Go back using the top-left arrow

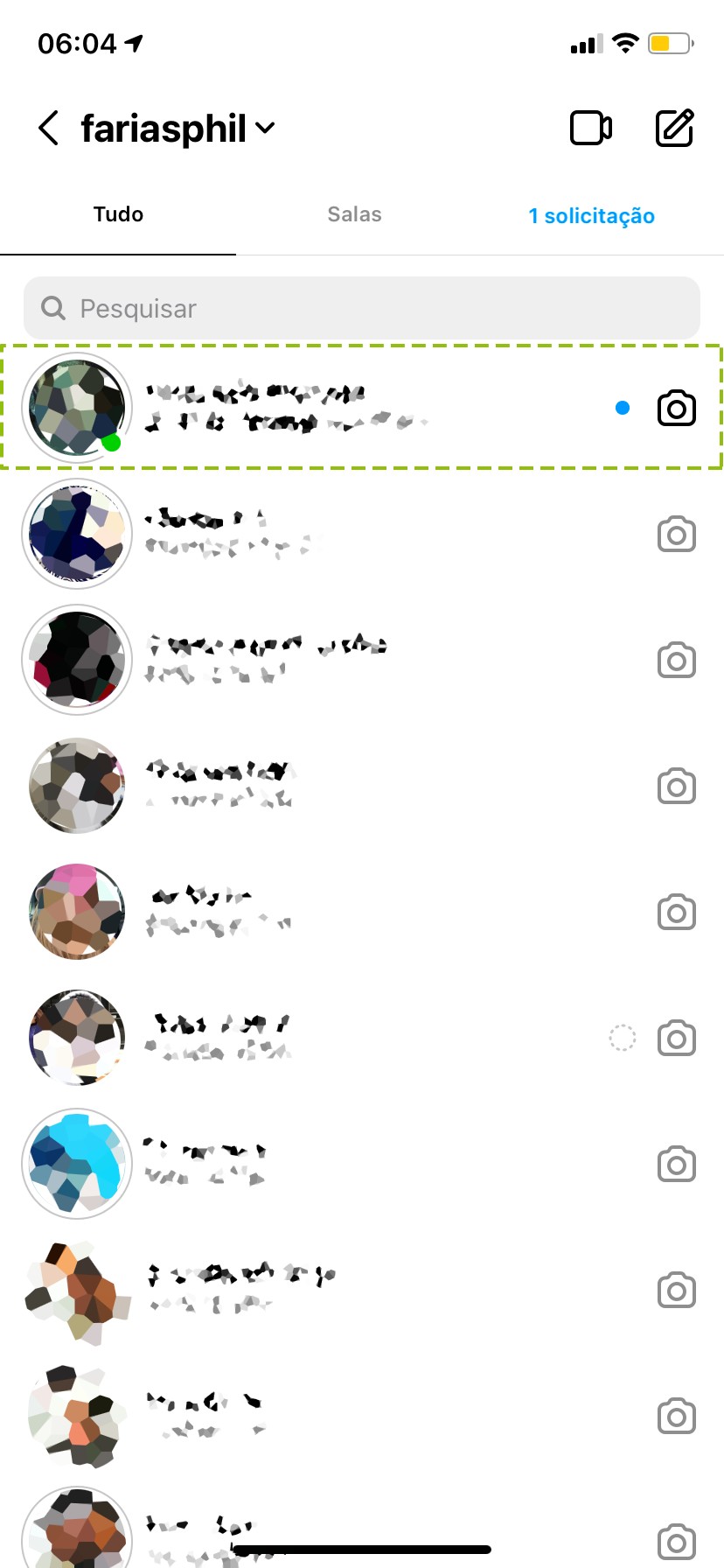tap(49, 128)
